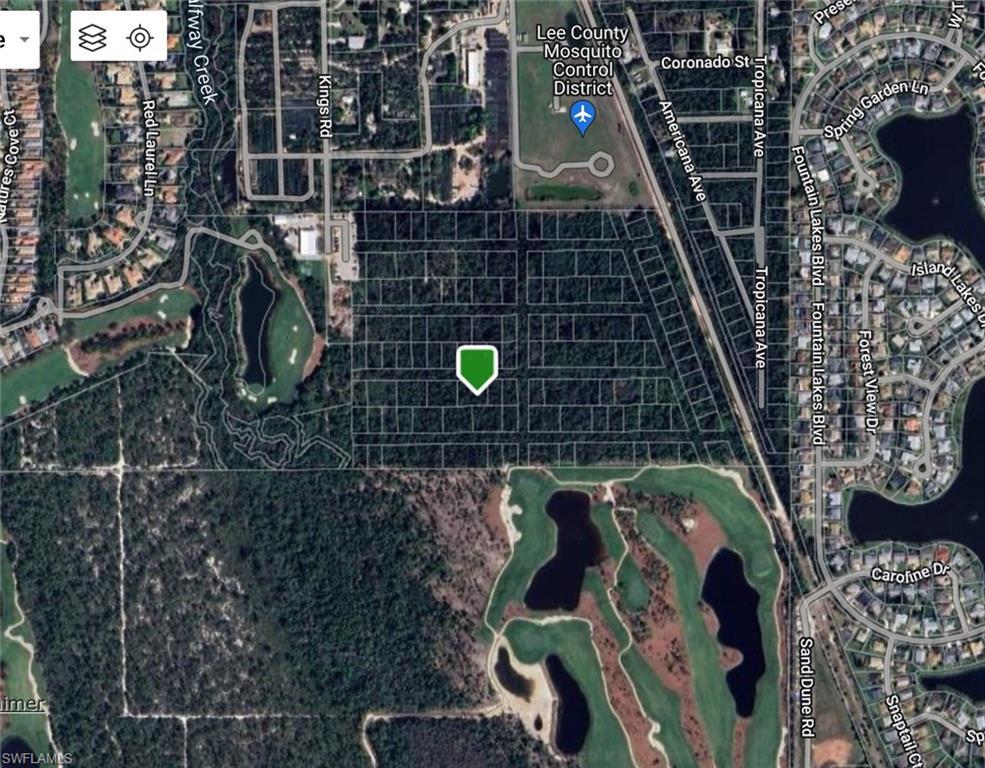Center map on current location

point(140,38)
